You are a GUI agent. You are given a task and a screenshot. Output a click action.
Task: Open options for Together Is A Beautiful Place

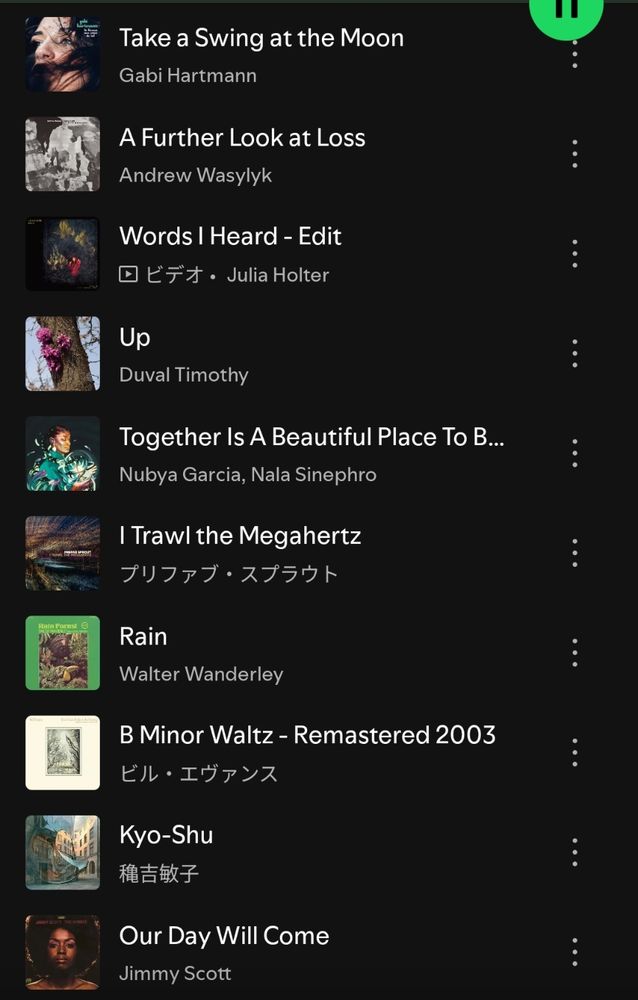click(574, 453)
